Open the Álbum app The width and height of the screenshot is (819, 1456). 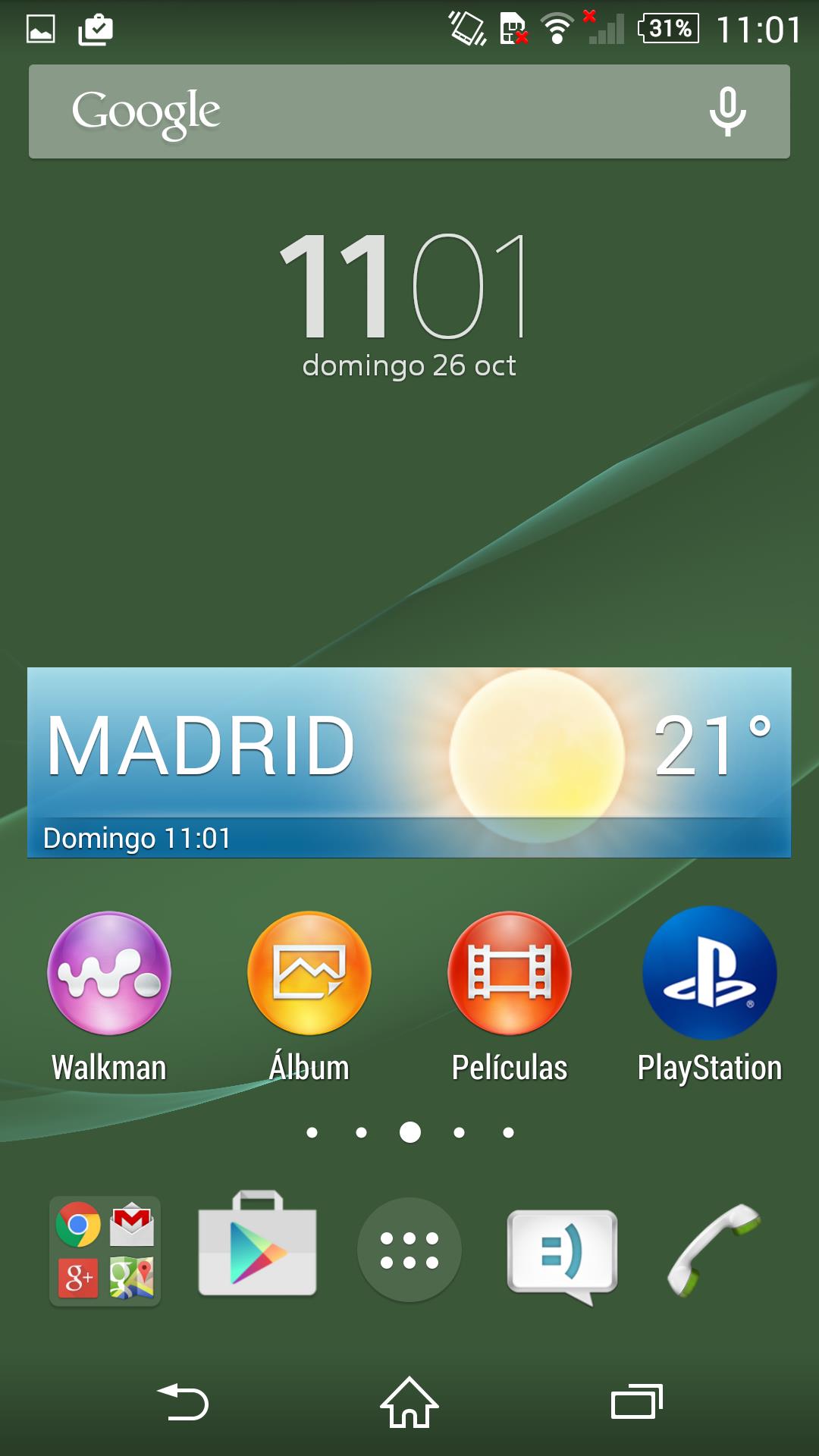click(x=309, y=973)
